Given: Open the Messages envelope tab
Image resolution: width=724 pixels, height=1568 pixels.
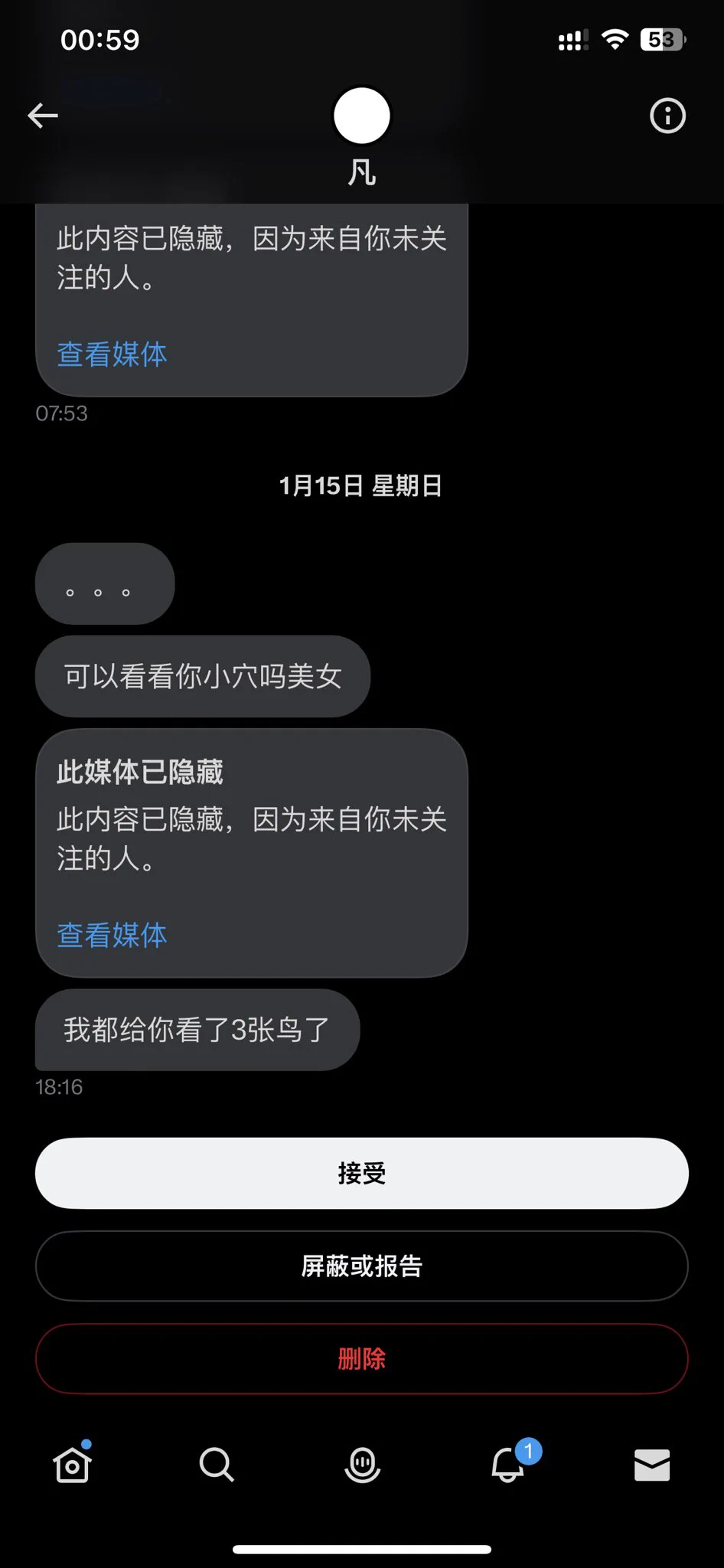Looking at the screenshot, I should (652, 1465).
